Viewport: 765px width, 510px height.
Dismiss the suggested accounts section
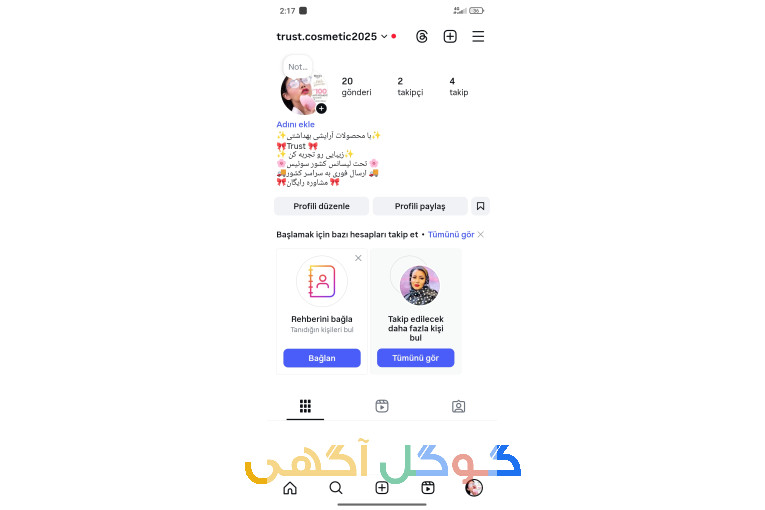pos(481,234)
